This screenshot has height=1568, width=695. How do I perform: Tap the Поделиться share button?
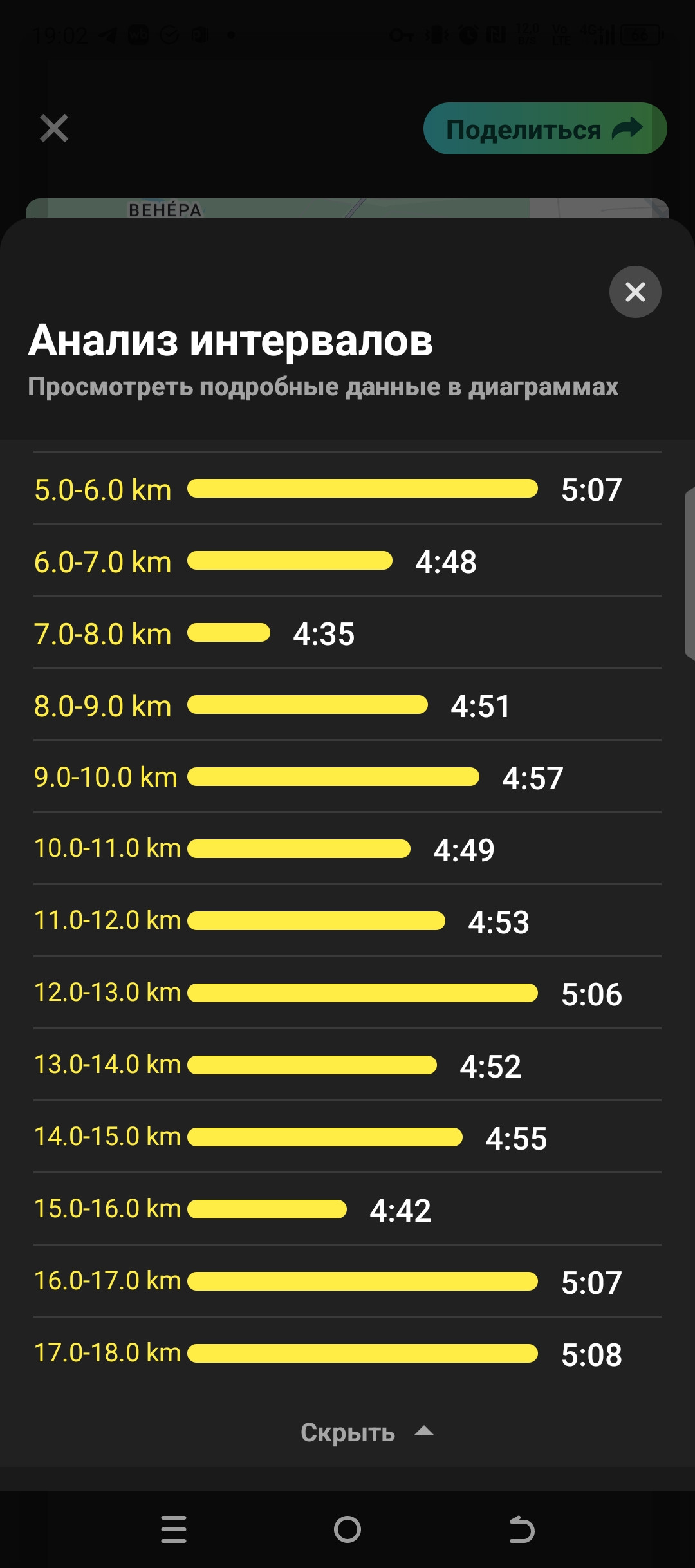545,129
